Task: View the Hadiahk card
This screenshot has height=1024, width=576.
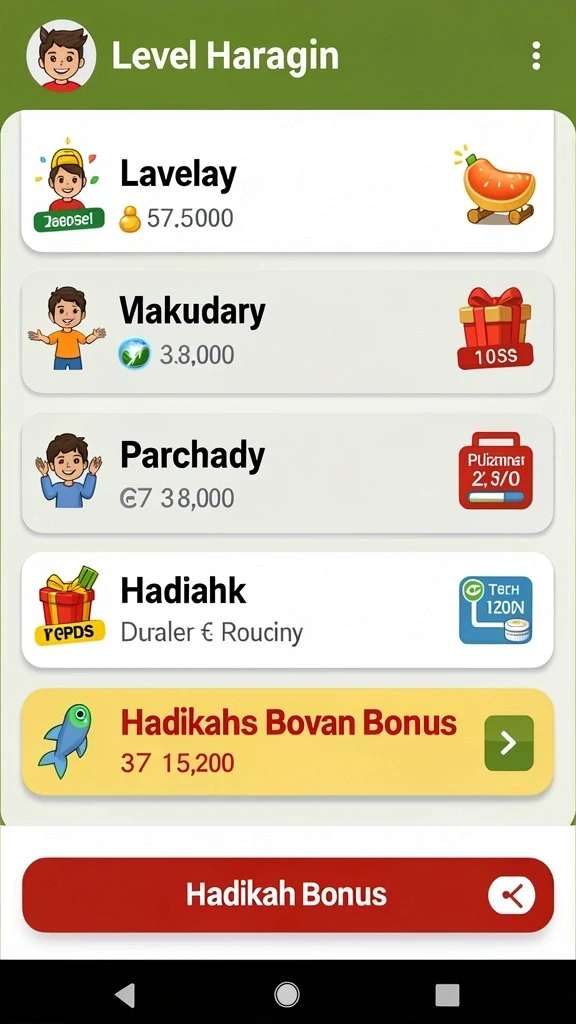Action: [287, 610]
